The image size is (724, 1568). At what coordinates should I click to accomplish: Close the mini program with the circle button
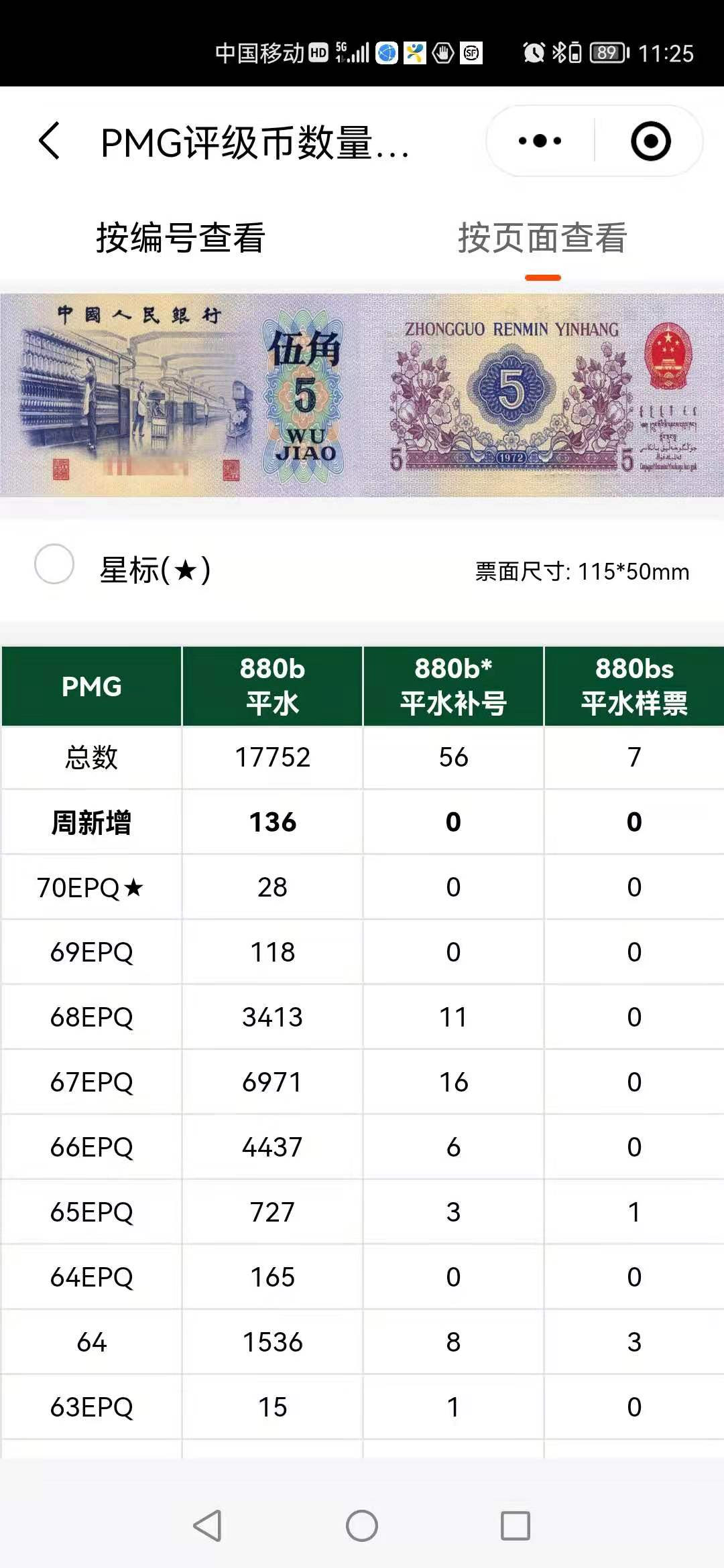pyautogui.click(x=650, y=141)
